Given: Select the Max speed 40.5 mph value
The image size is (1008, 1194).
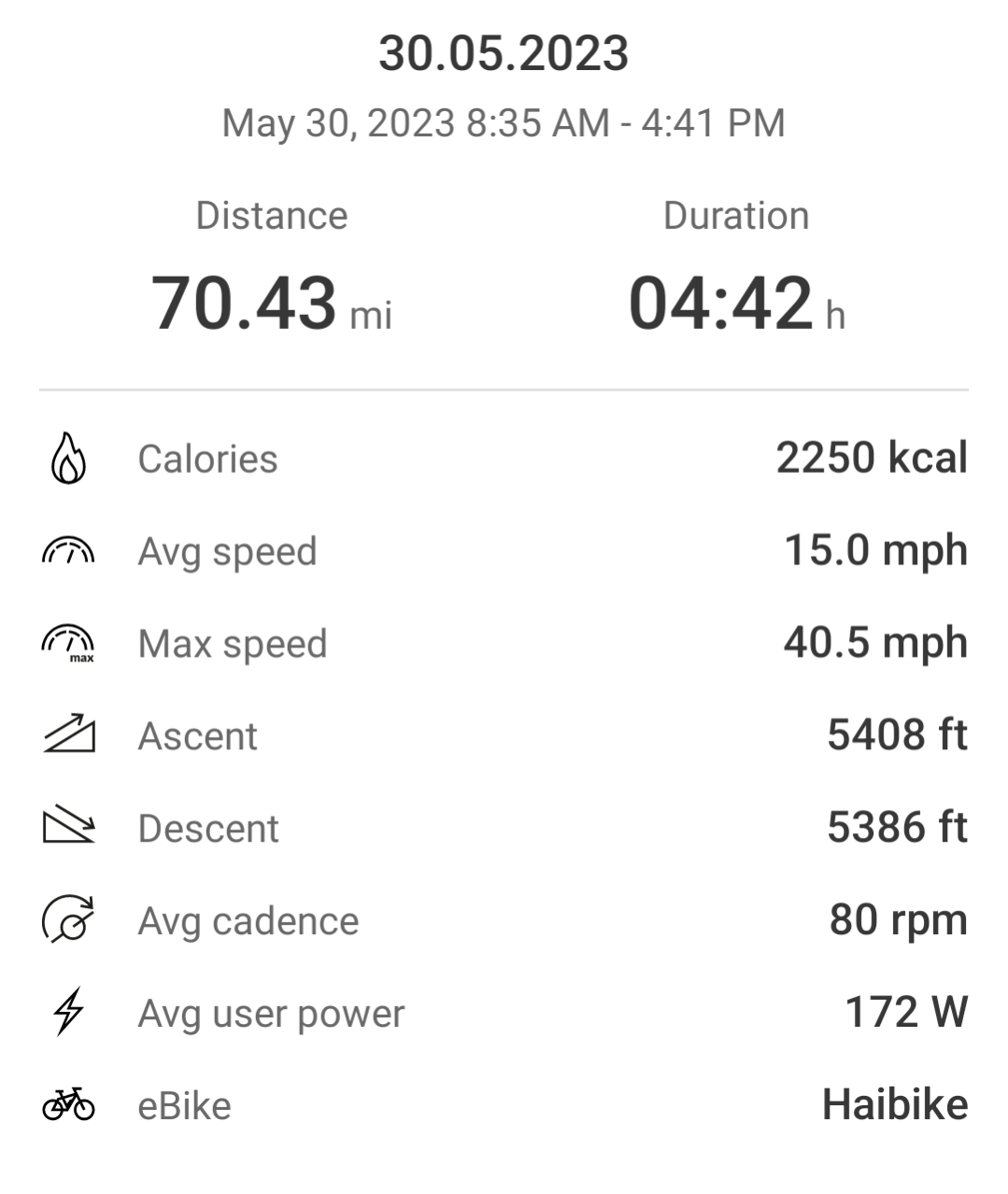Looking at the screenshot, I should (x=873, y=644).
